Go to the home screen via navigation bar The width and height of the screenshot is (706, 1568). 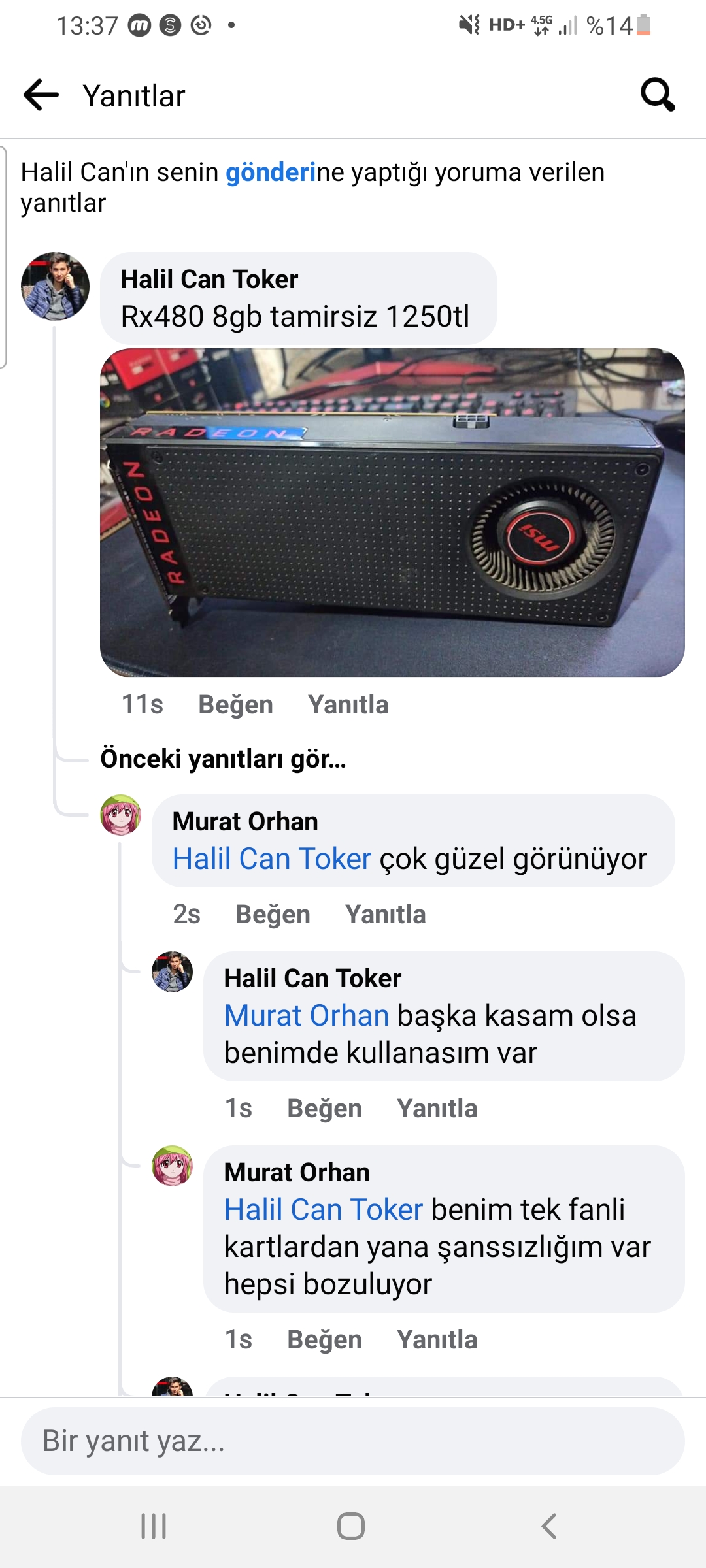[x=351, y=1527]
